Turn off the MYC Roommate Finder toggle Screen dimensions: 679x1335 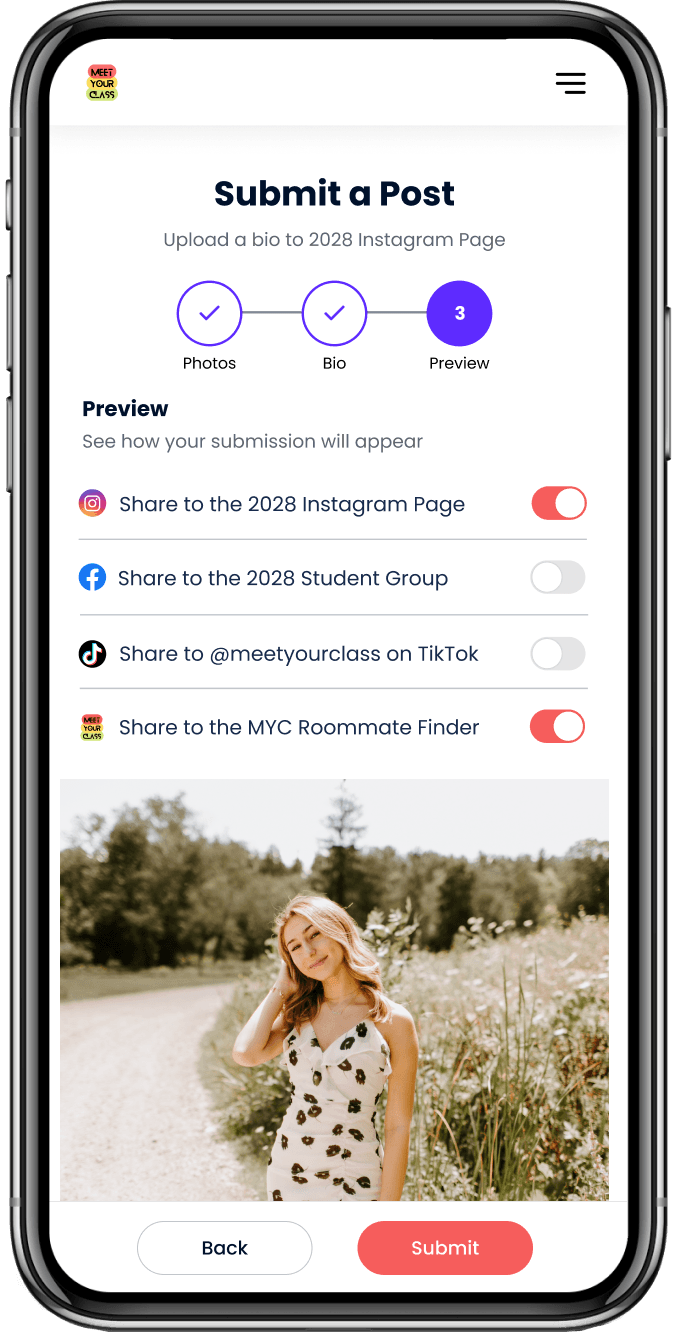point(557,727)
